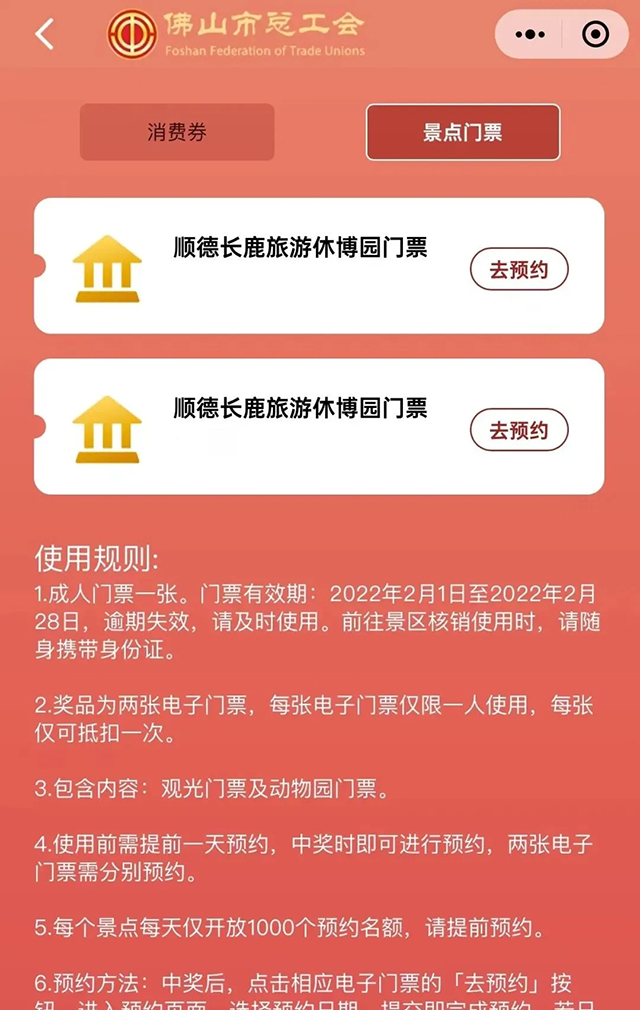
Task: Open the mini program three-dots menu
Action: point(530,35)
